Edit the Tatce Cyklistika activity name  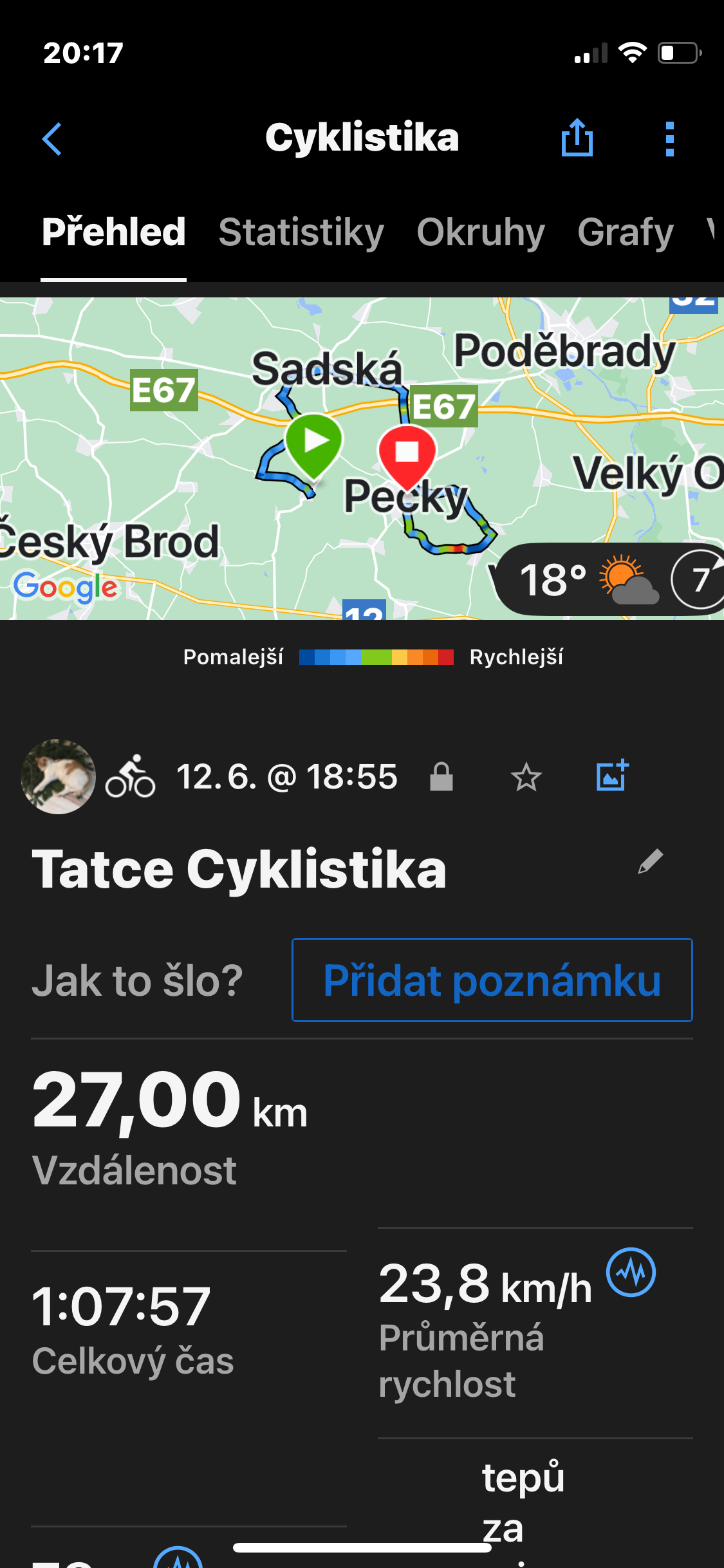pyautogui.click(x=650, y=861)
